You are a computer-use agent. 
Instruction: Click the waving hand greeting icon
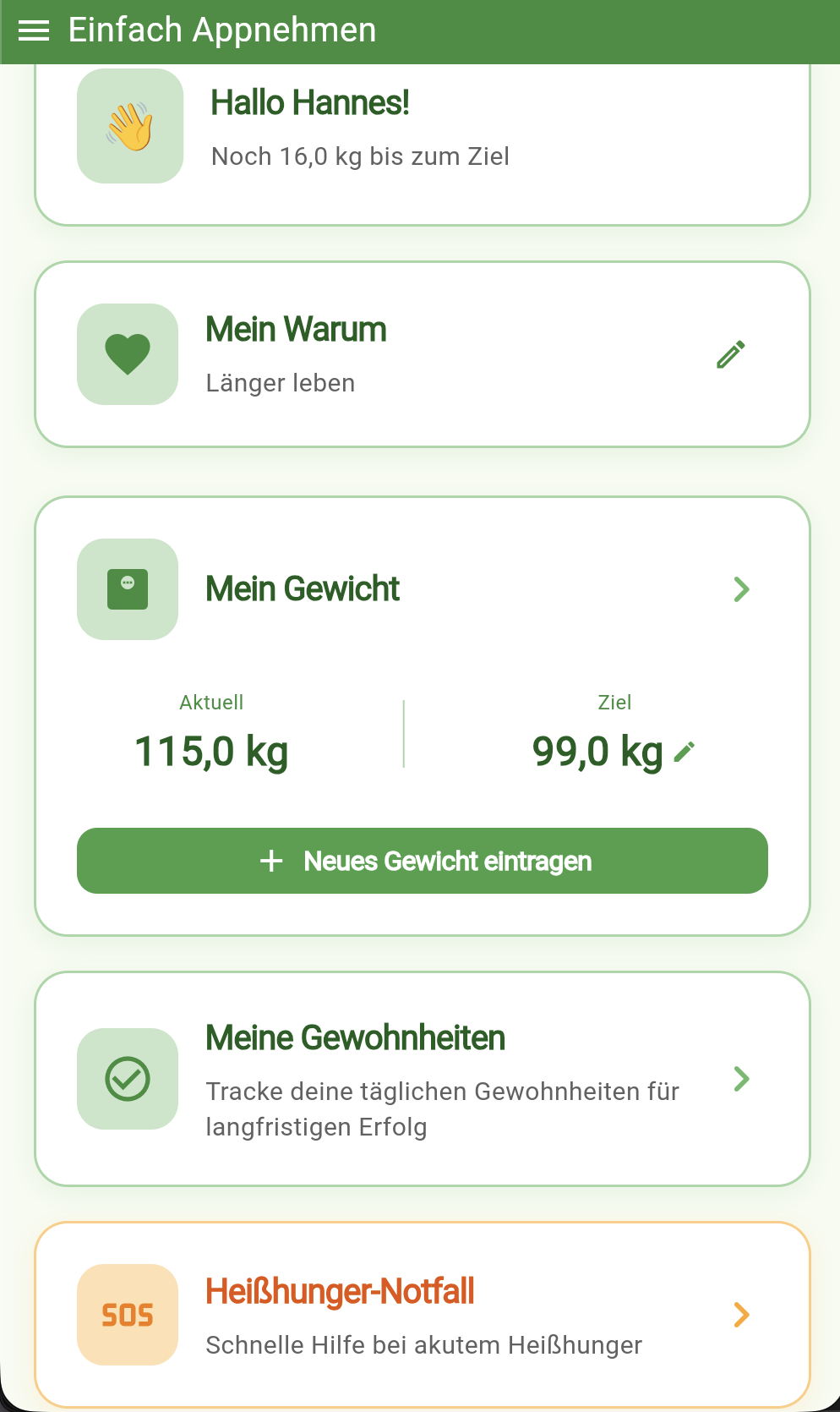129,126
